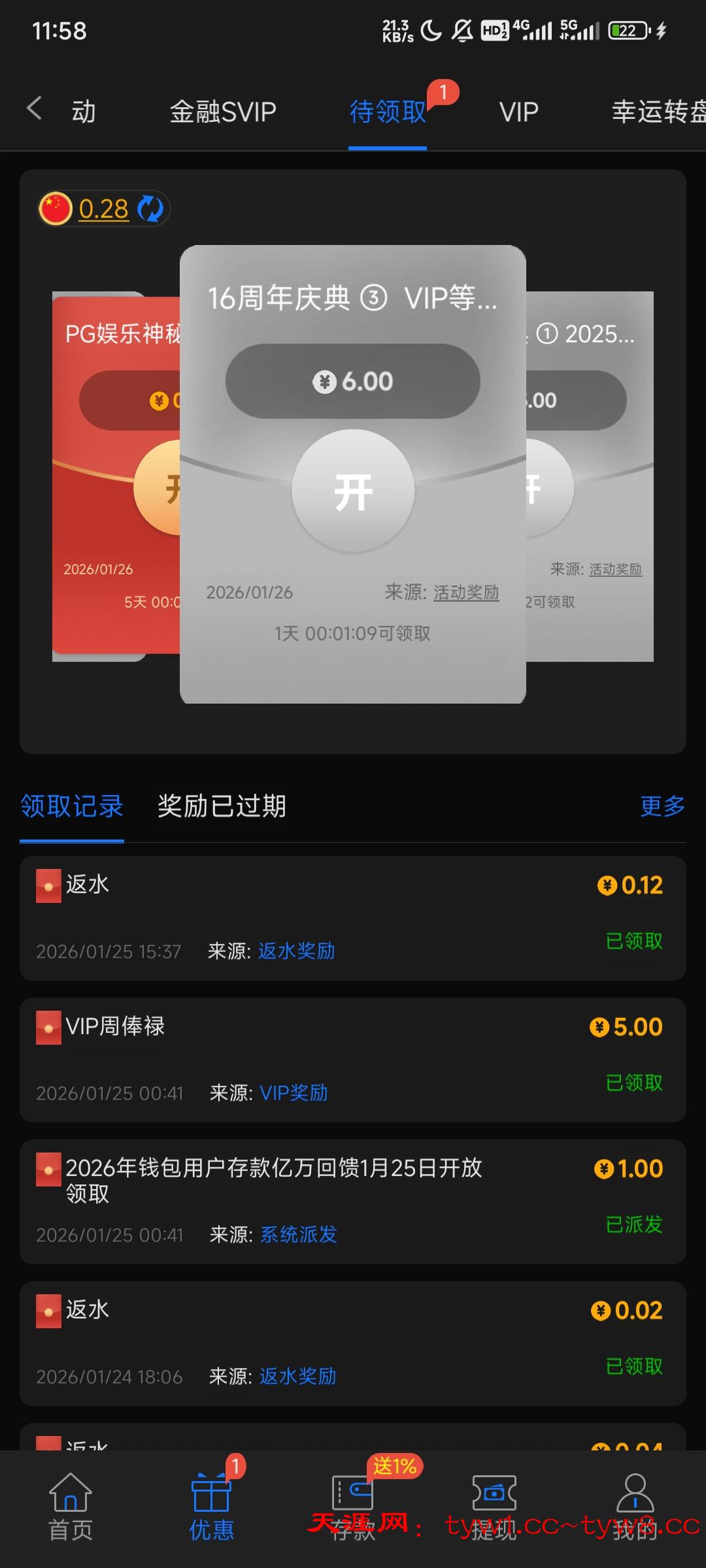Screen dimensions: 706x1568
Task: Open the VIP周俸禄 5.00 record
Action: [x=353, y=1060]
